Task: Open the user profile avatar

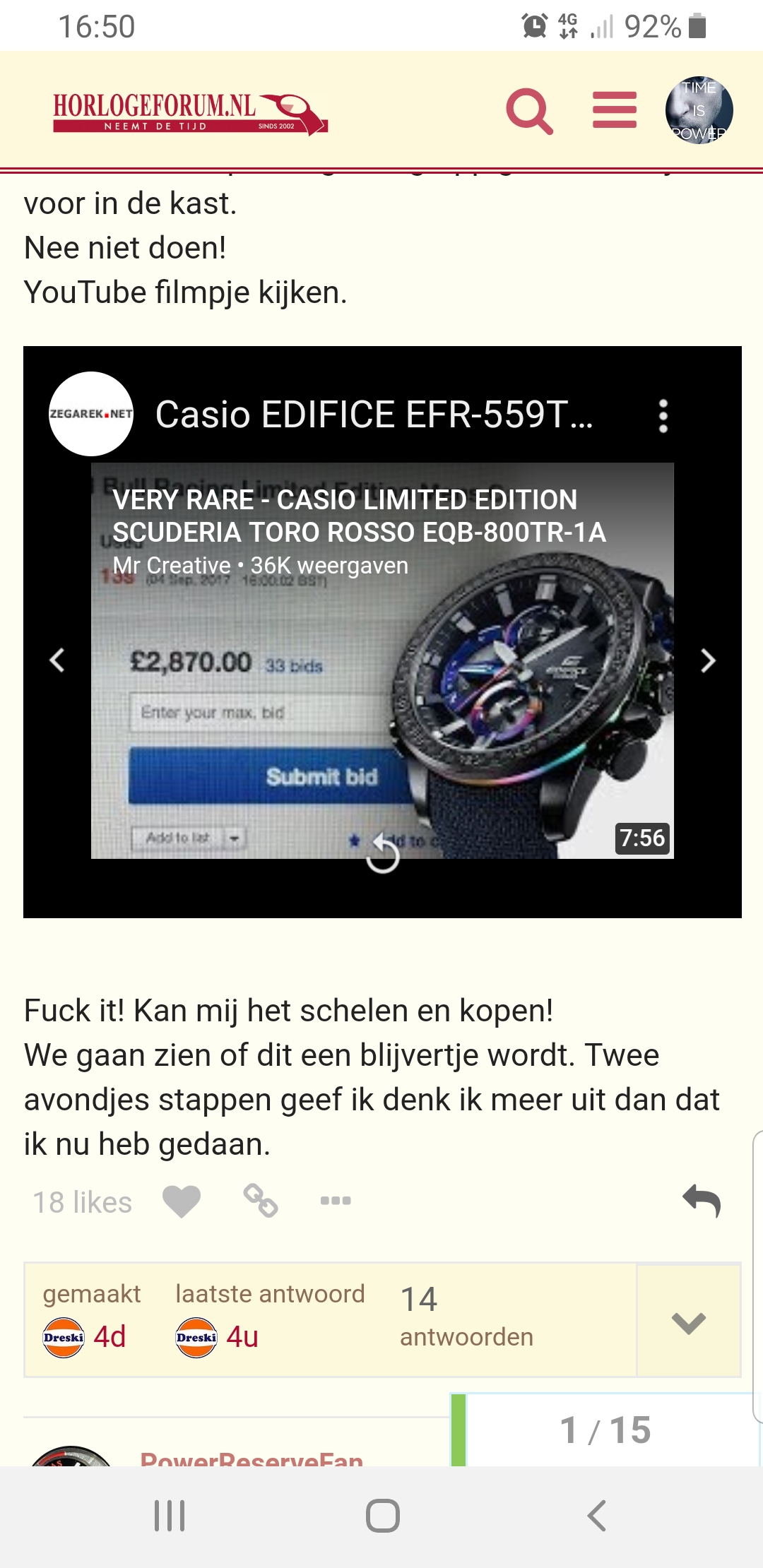Action: click(699, 110)
